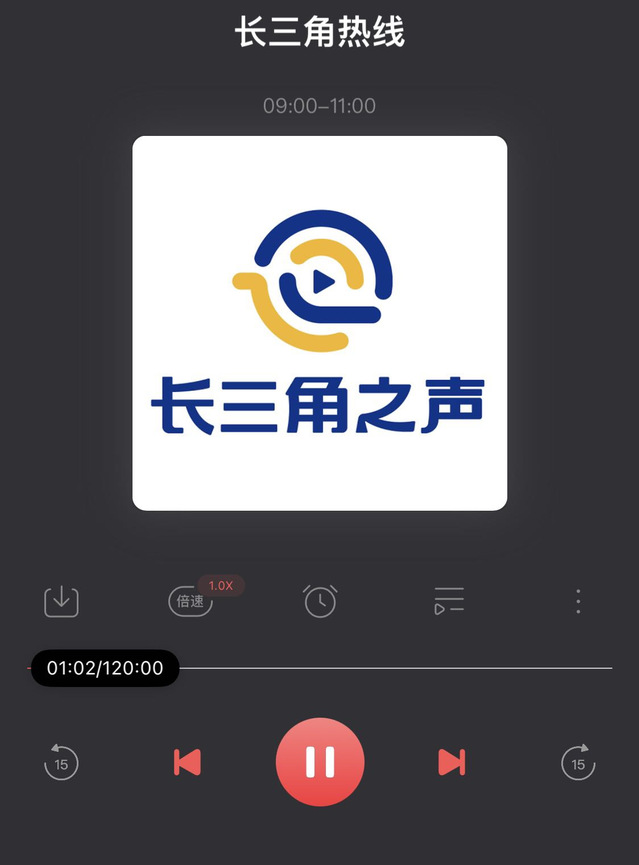Open the more options menu

click(578, 601)
